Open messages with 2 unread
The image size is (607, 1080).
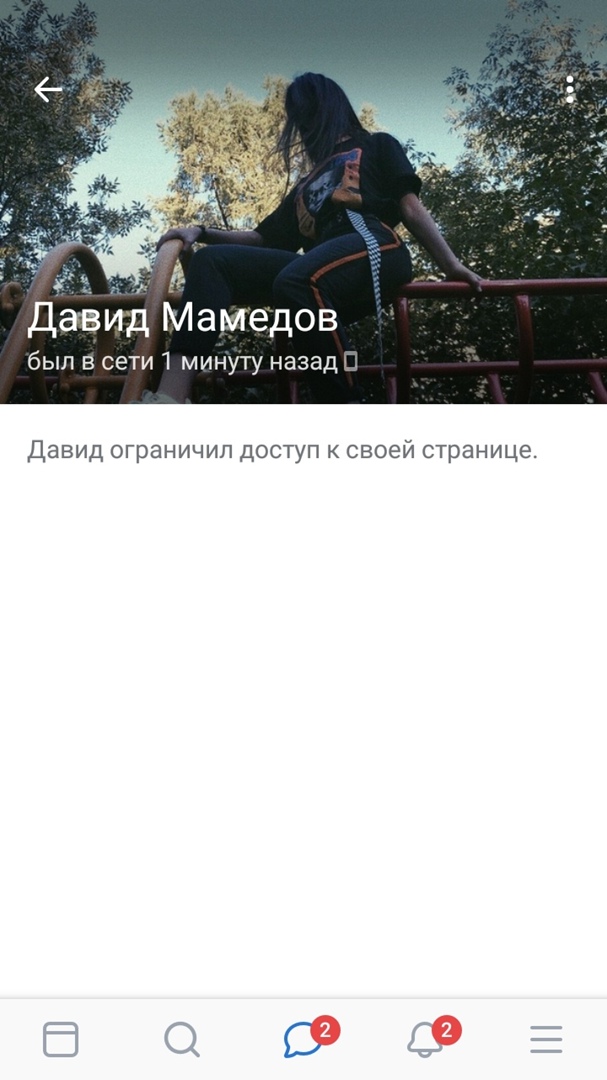(304, 1040)
